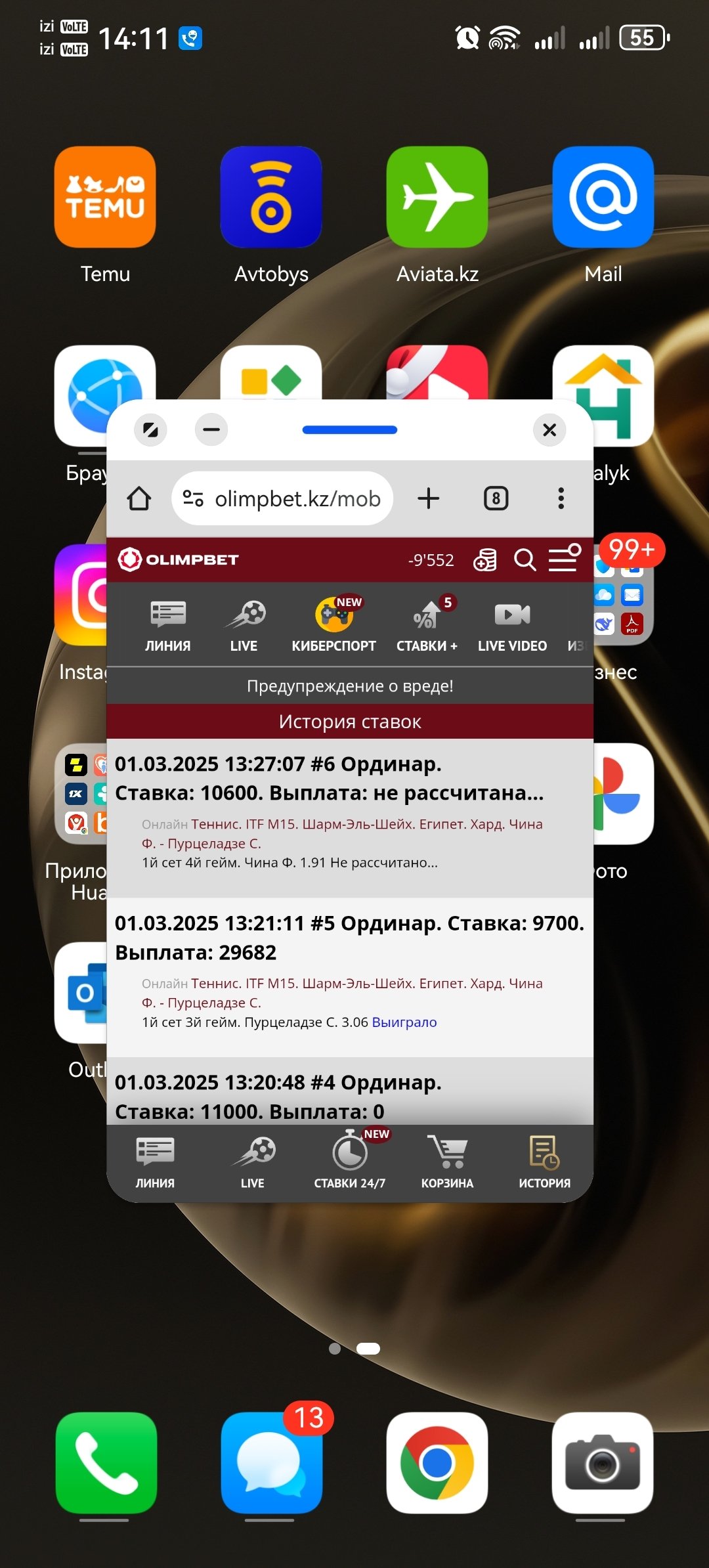This screenshot has height=1568, width=709.
Task: Minimize the floating window
Action: tap(211, 430)
